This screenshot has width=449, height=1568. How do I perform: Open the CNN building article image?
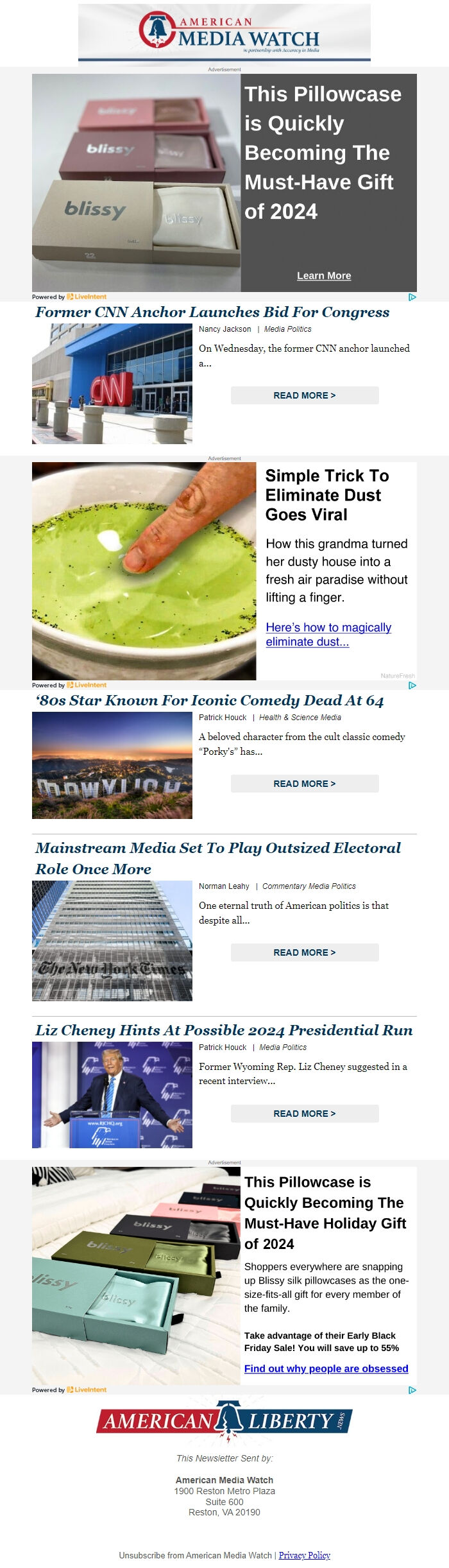point(112,383)
